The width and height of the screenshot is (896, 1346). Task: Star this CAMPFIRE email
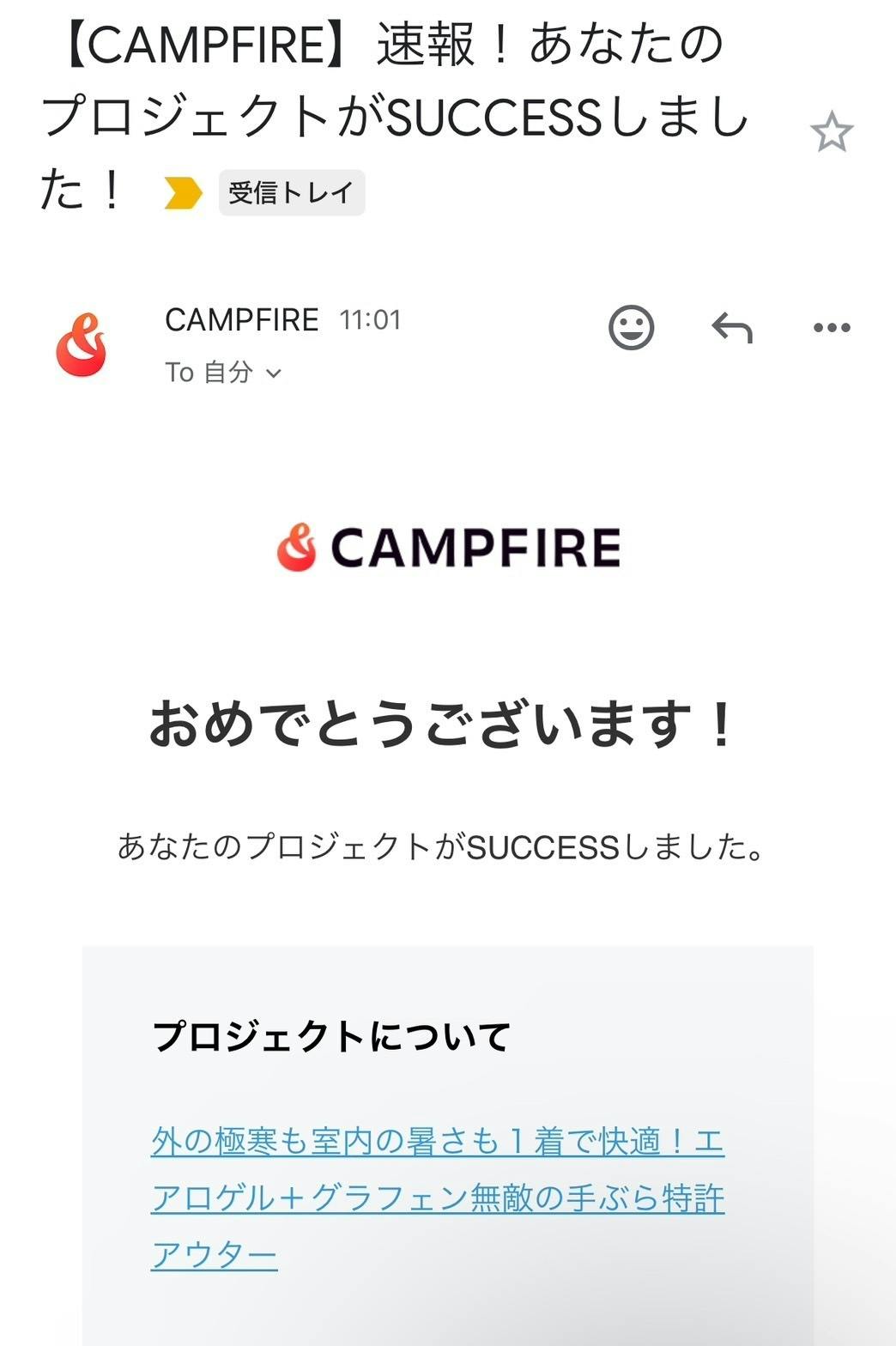click(x=831, y=132)
